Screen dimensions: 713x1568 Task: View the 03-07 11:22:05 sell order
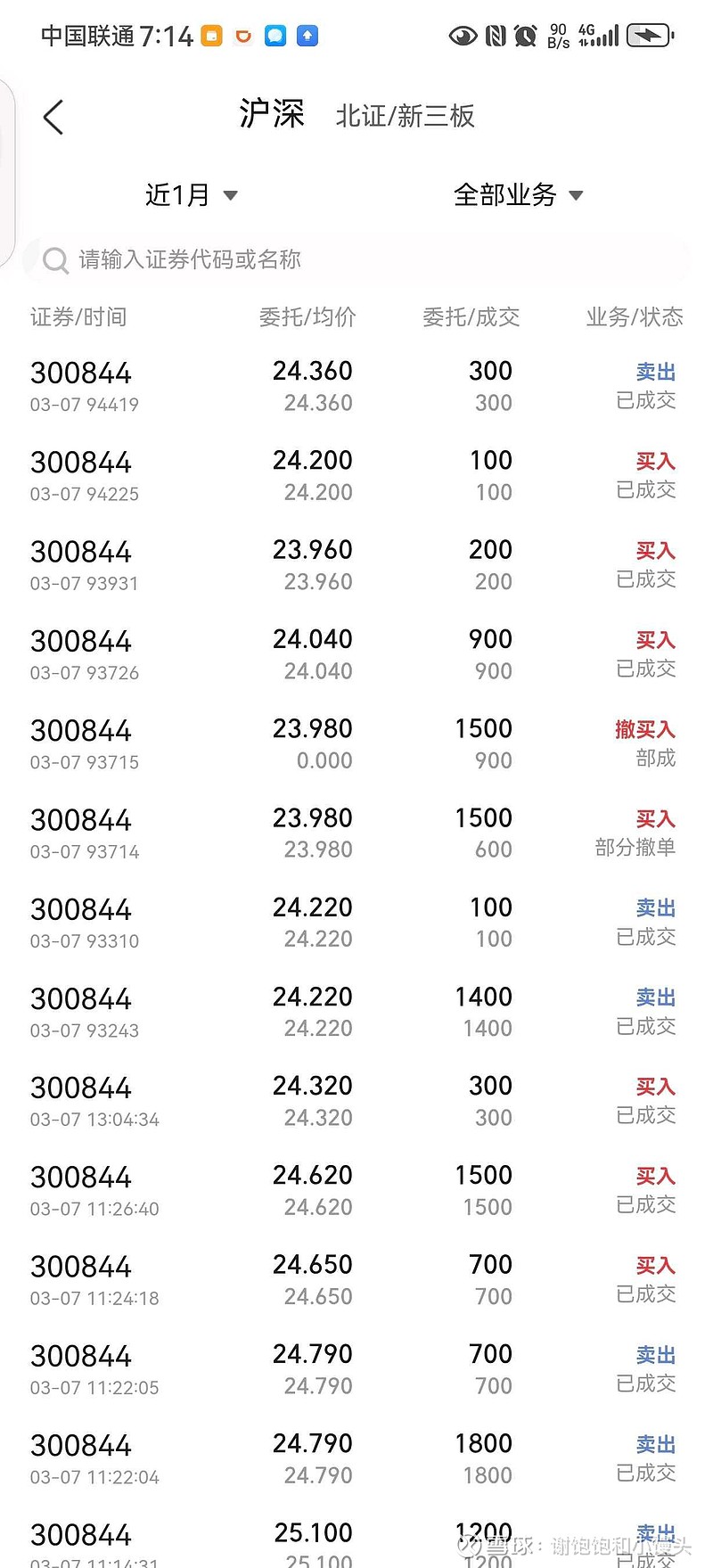pos(356,1369)
